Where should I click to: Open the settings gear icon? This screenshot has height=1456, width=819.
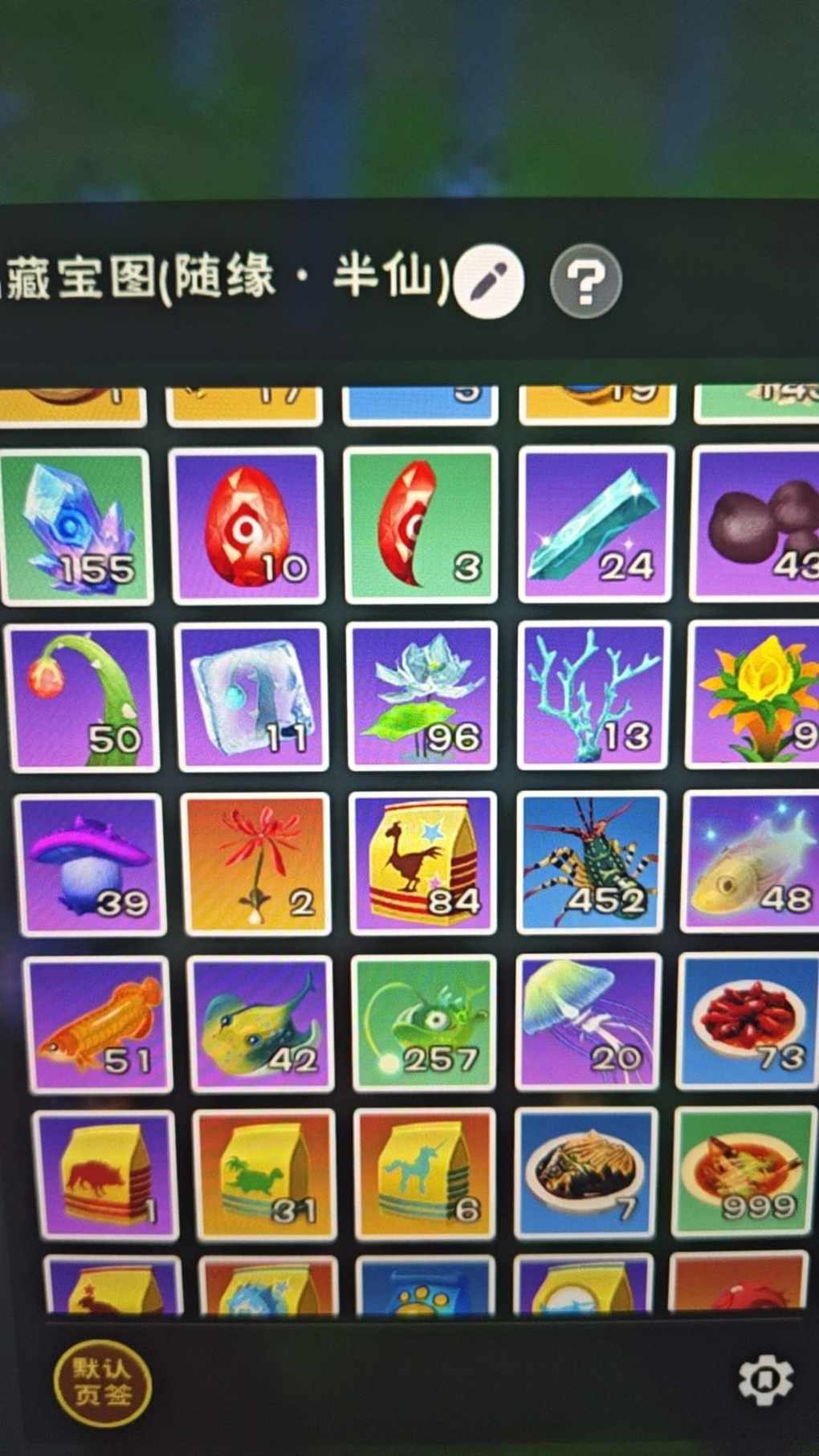(766, 1380)
